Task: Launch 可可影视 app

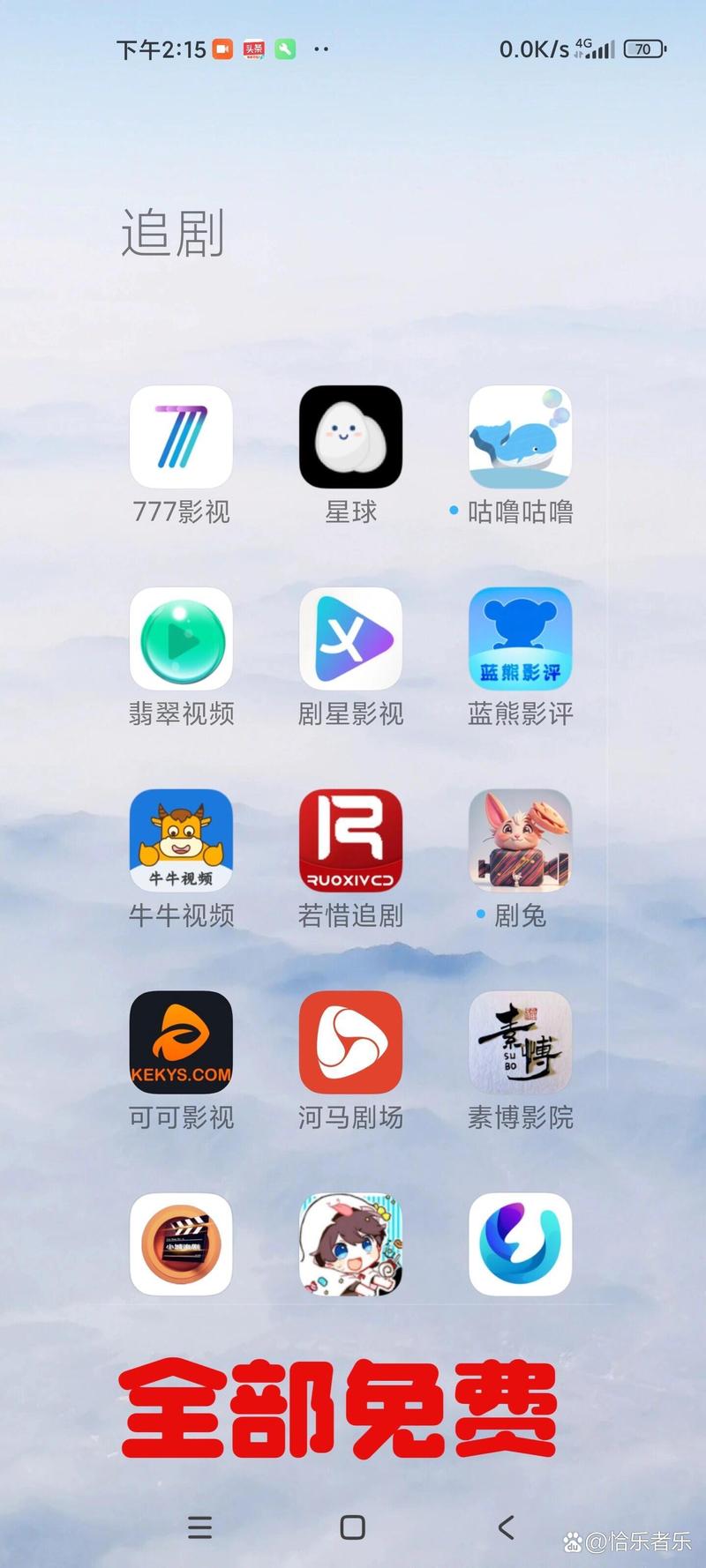Action: click(x=181, y=1042)
